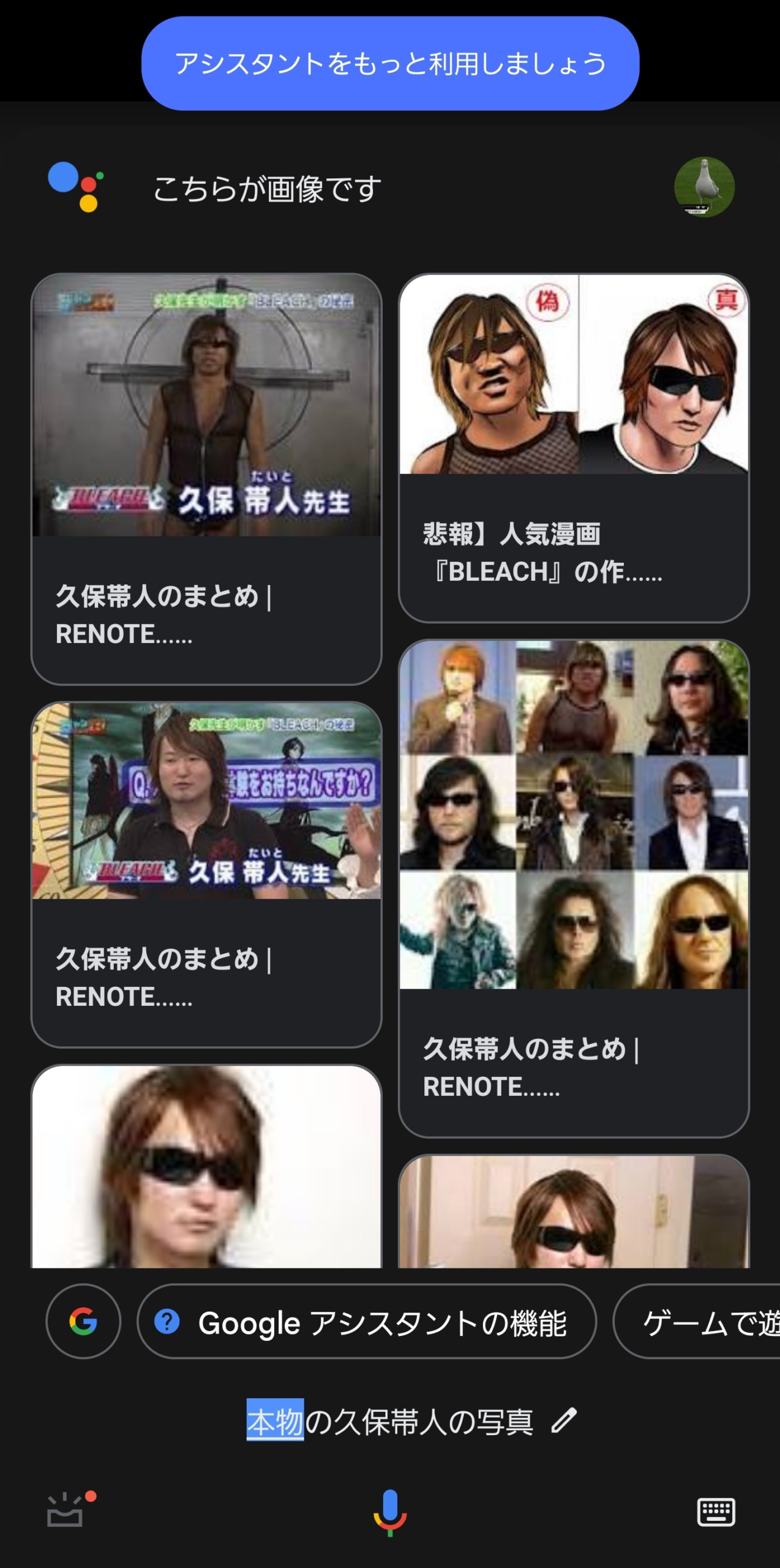Edit the query 本物の久保帯人の写真 using the pencil icon
780x1568 pixels.
564,1422
